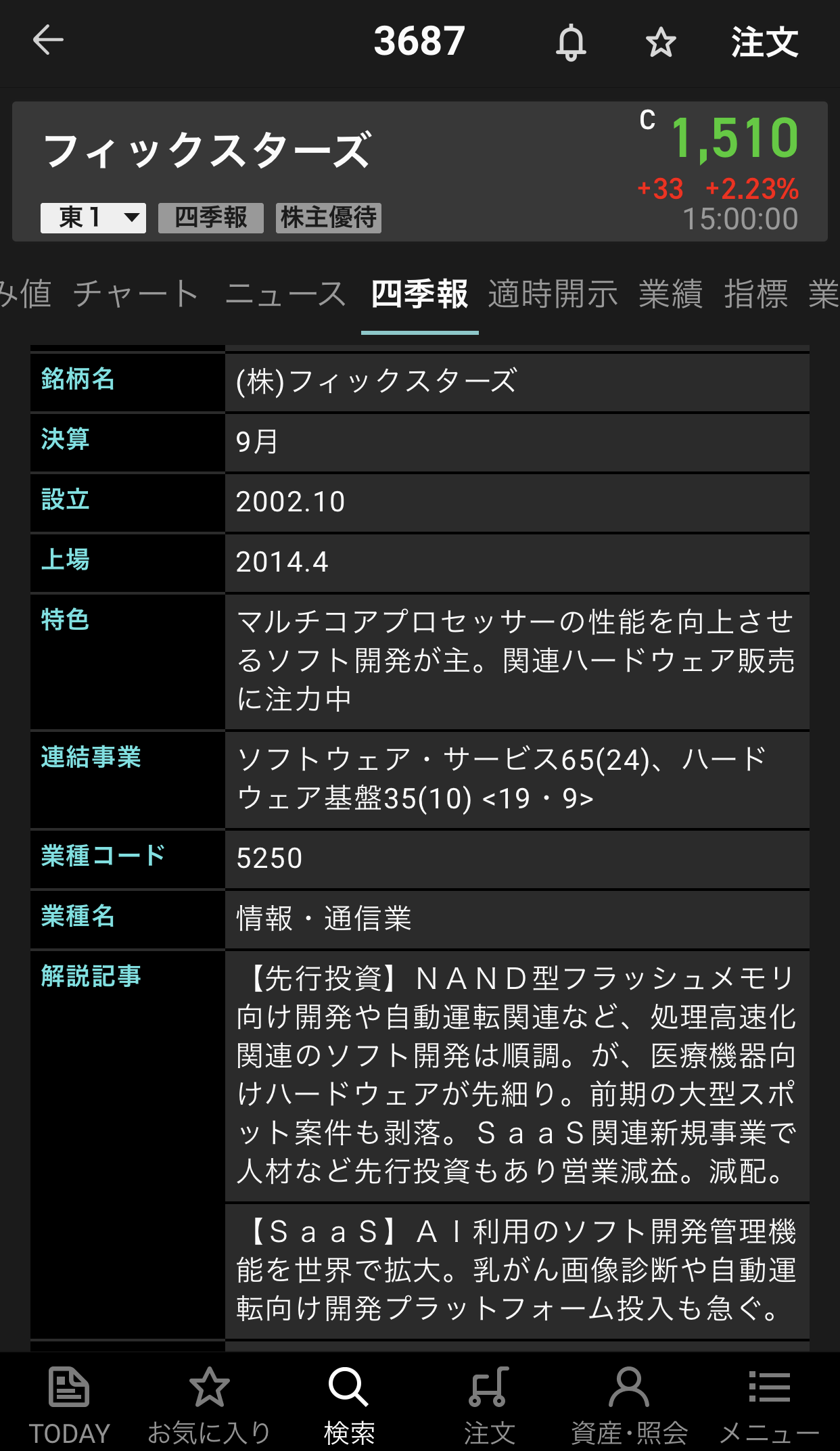The image size is (840, 1451).
Task: Expand the 東1 market dropdown
Action: point(93,218)
